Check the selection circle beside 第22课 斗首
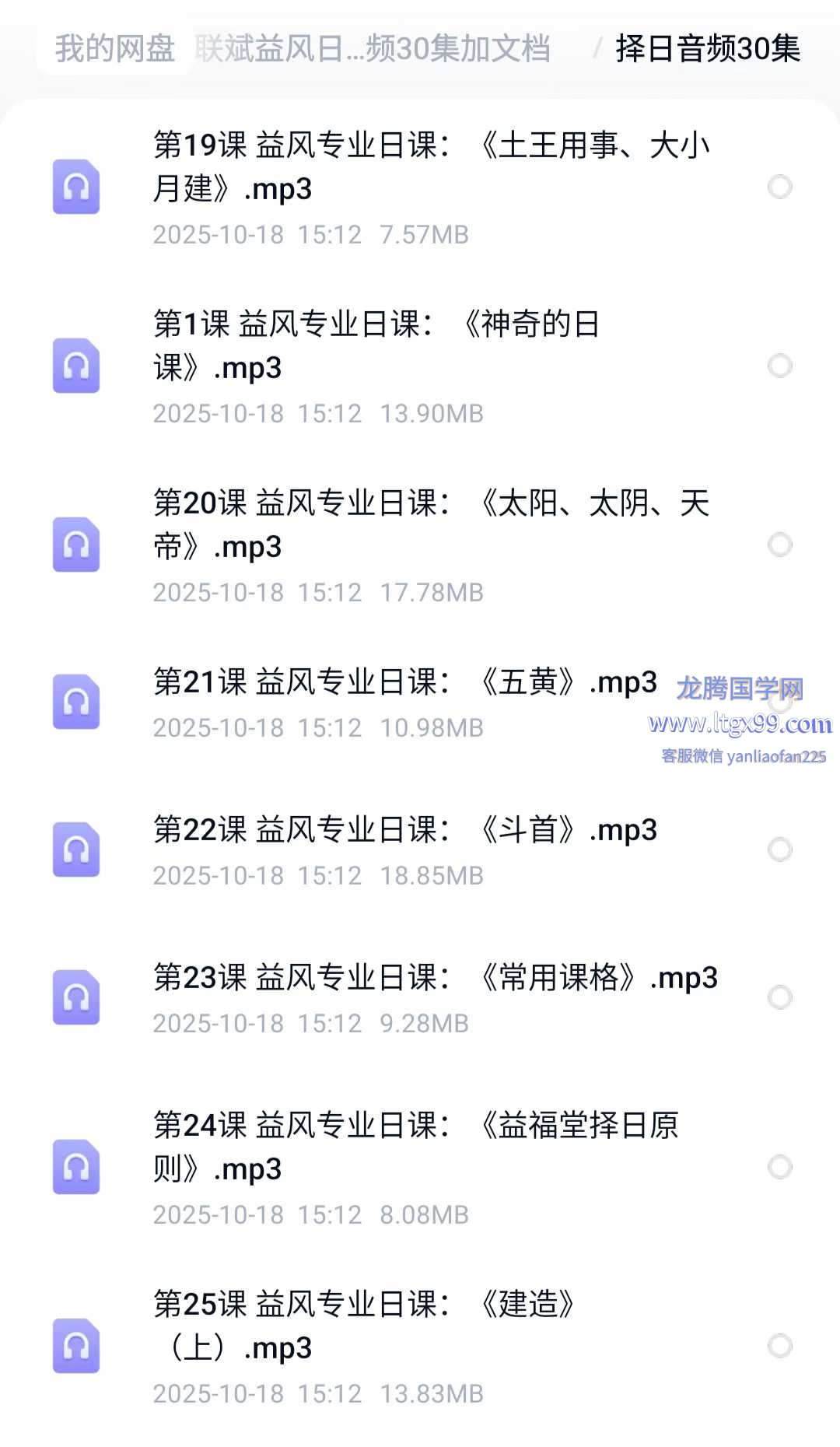Viewport: 840px width, 1447px height. (x=779, y=850)
